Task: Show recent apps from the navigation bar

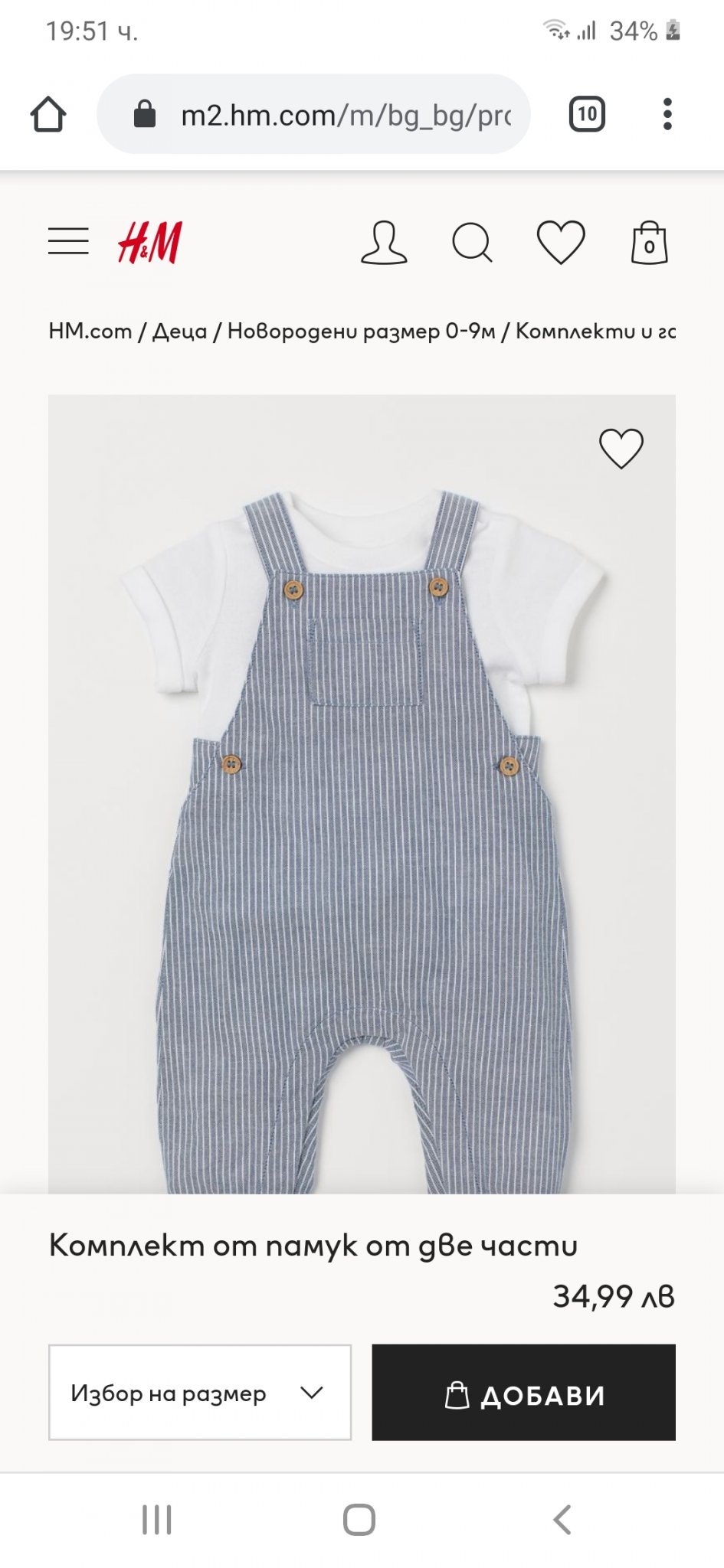Action: 157,1520
